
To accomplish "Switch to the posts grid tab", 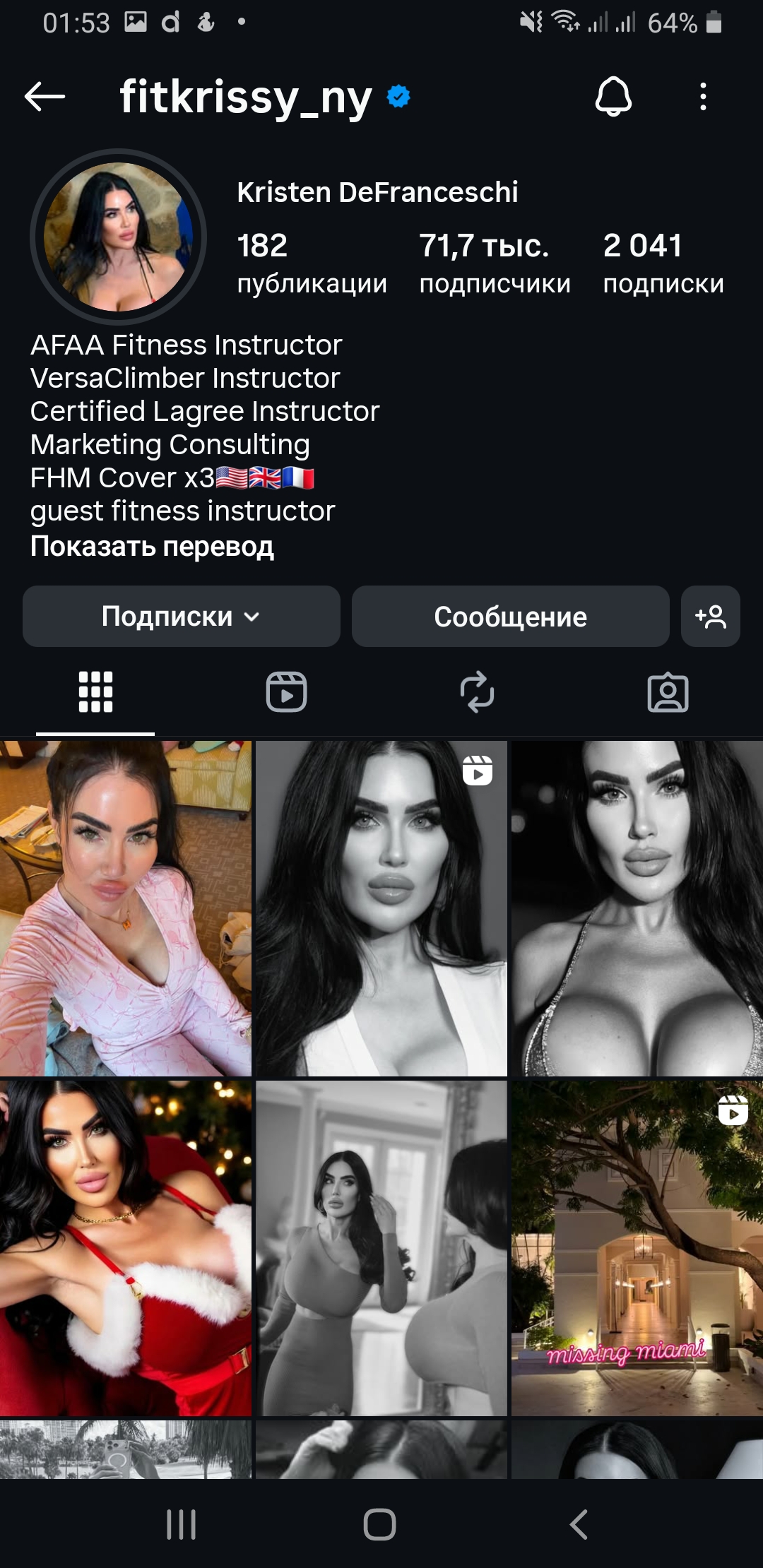I will (x=95, y=692).
